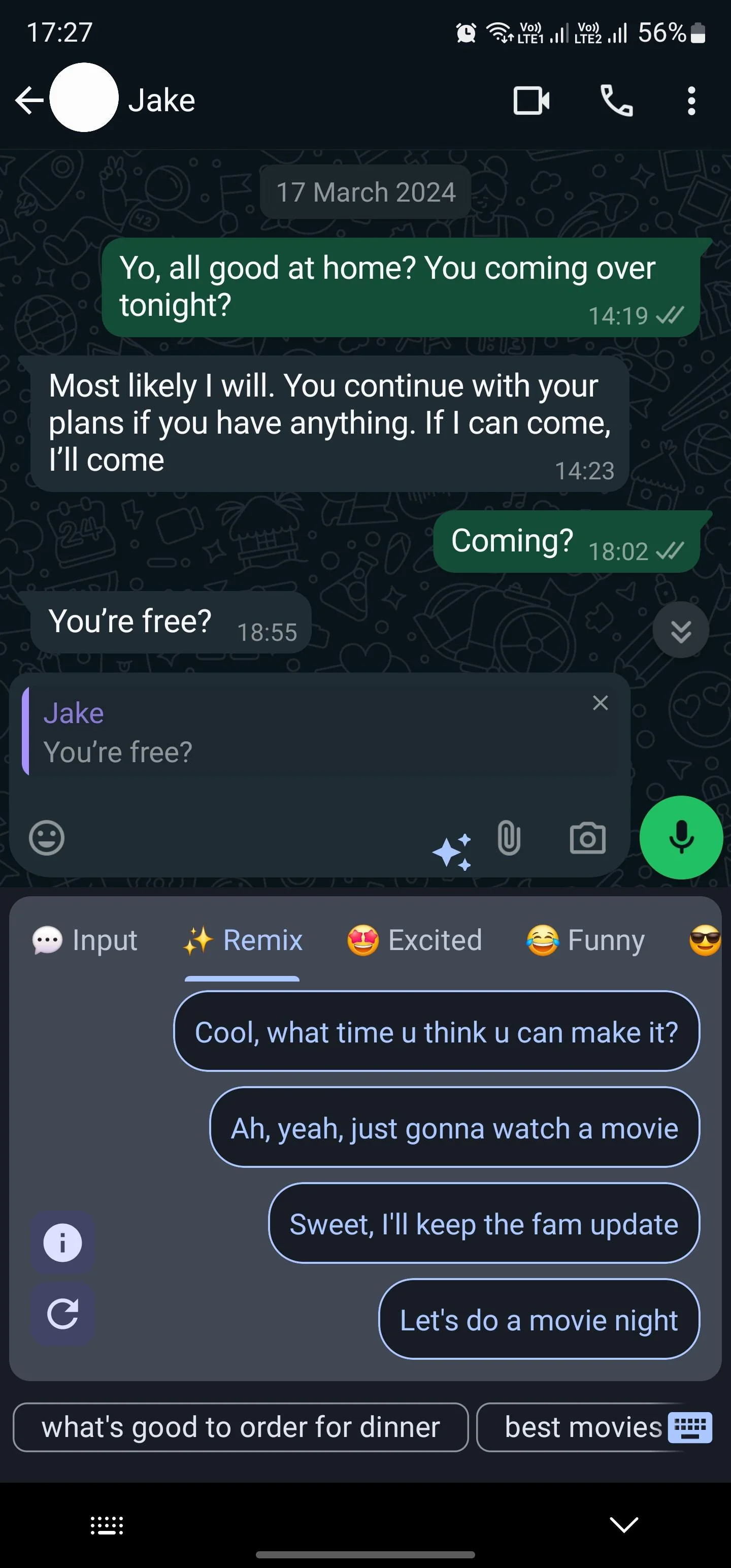The image size is (731, 1568).
Task: Dismiss the quoted 'You're free?' reply
Action: coord(600,703)
